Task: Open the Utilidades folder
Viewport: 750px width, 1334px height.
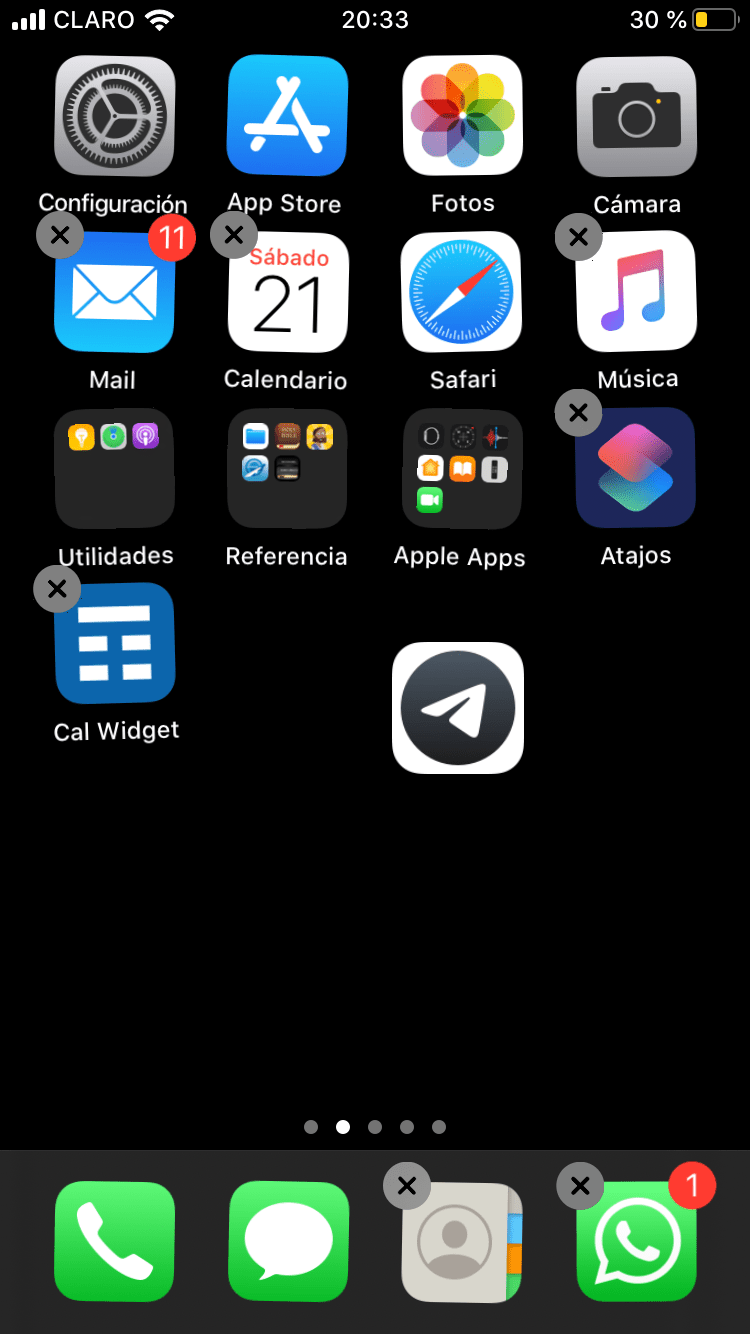Action: tap(114, 468)
